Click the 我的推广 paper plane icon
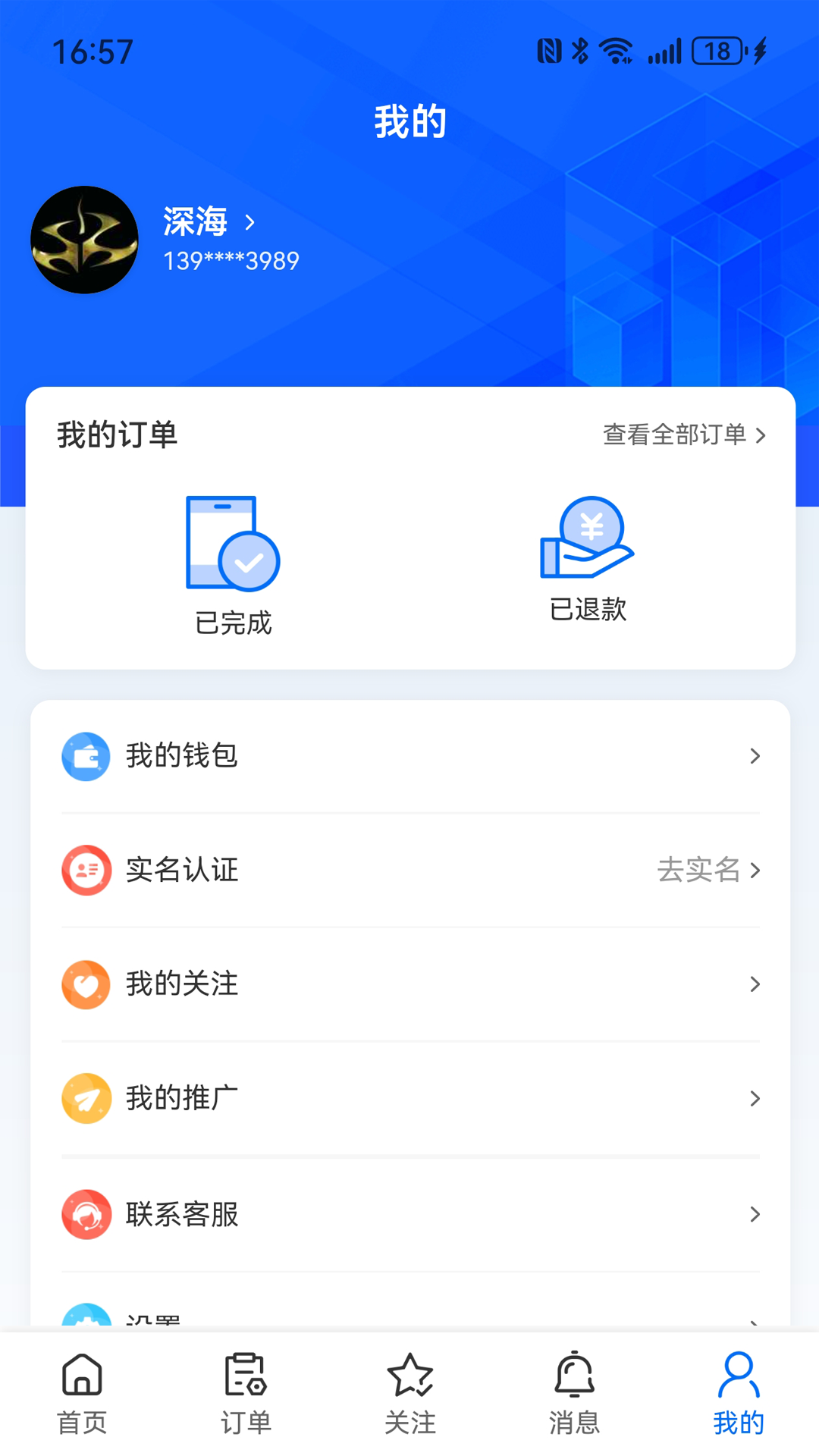The height and width of the screenshot is (1456, 819). click(x=86, y=1098)
